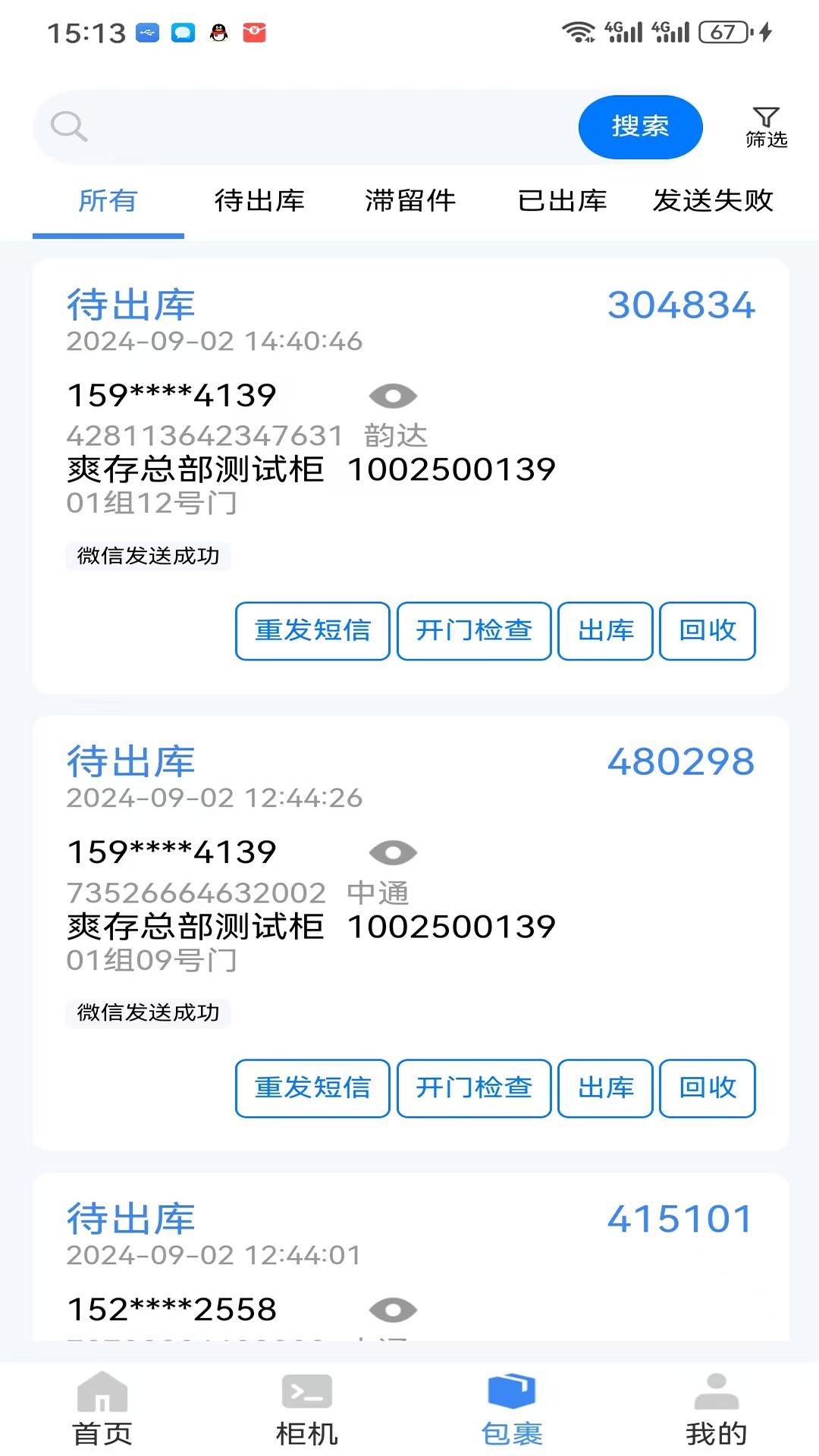
Task: Tap 回收 for package 304834
Action: pyautogui.click(x=708, y=631)
